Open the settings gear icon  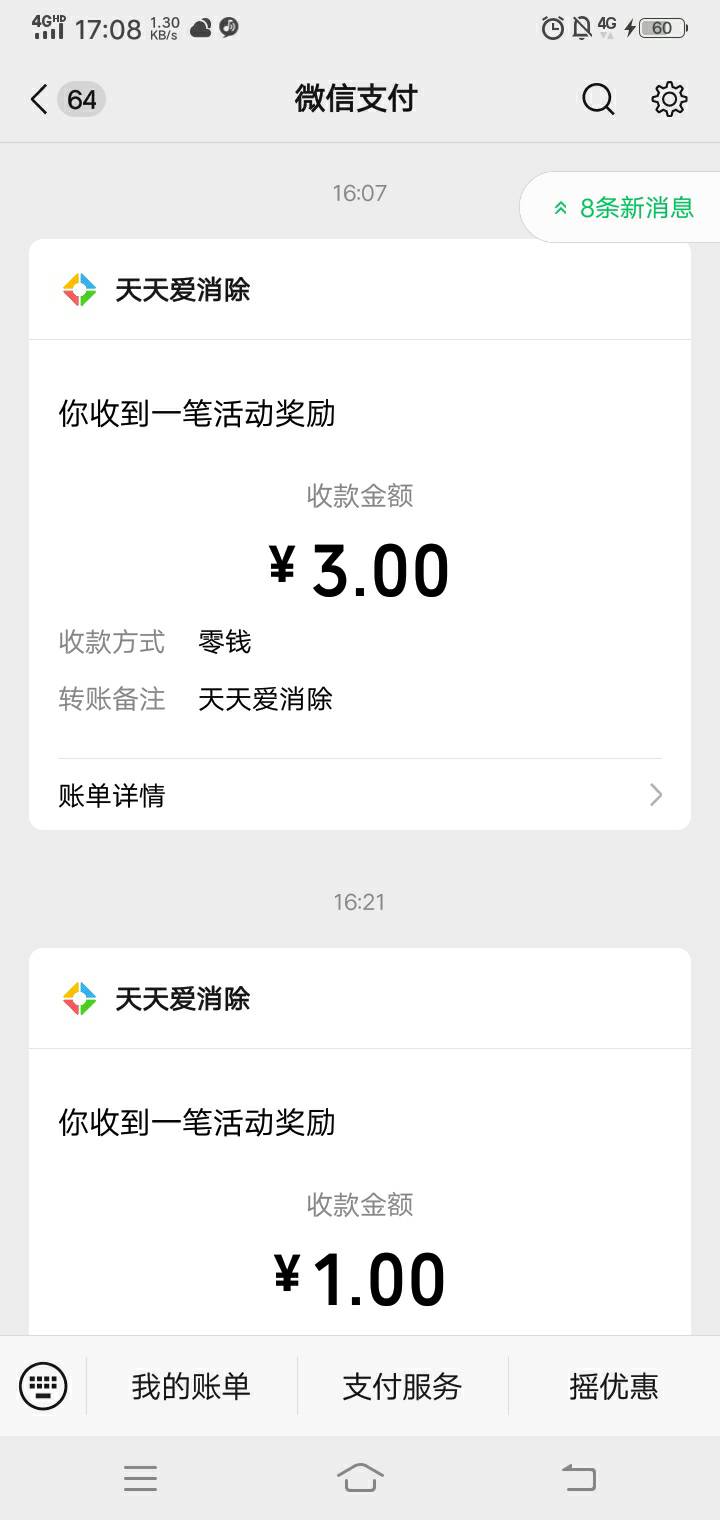tap(669, 99)
